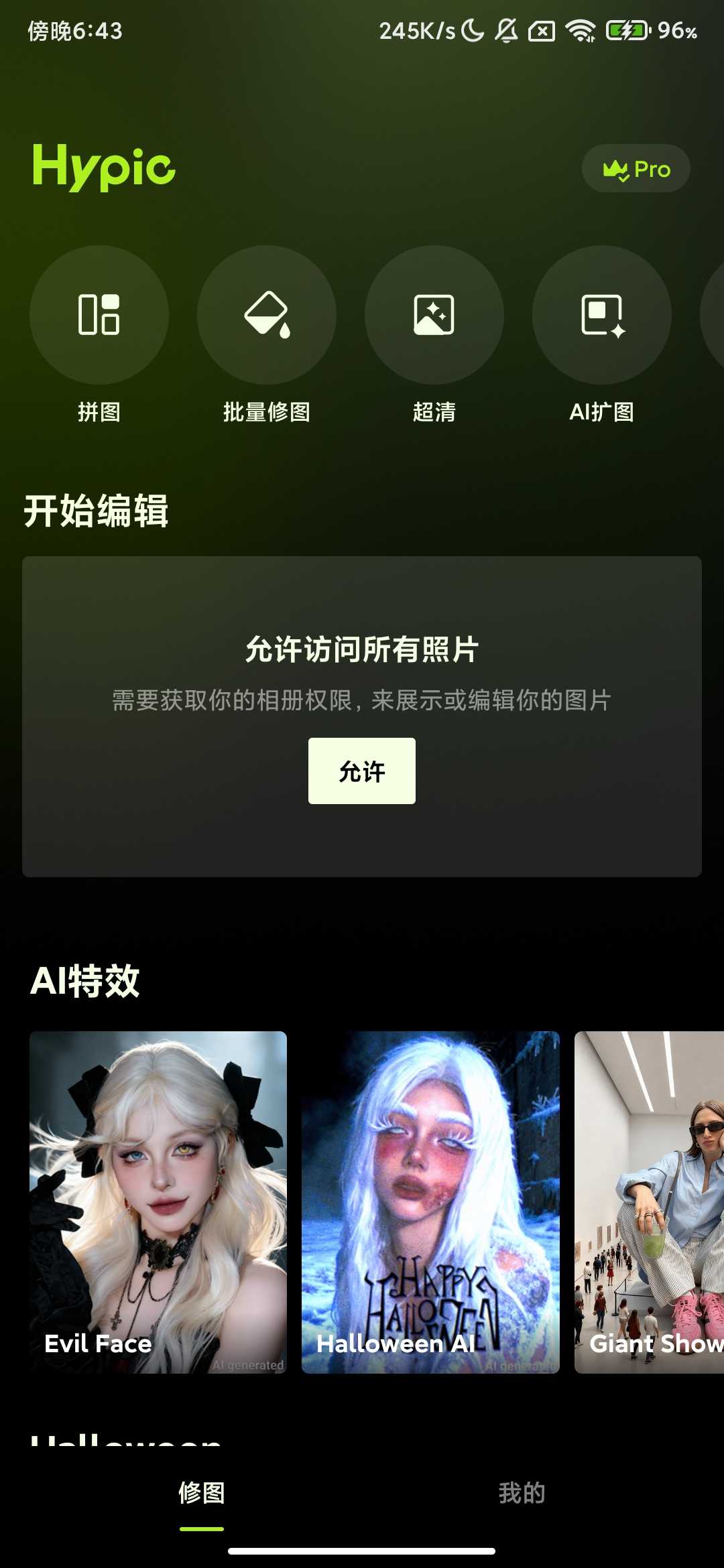View the Giant Show effect
The image size is (724, 1568).
tap(649, 1201)
